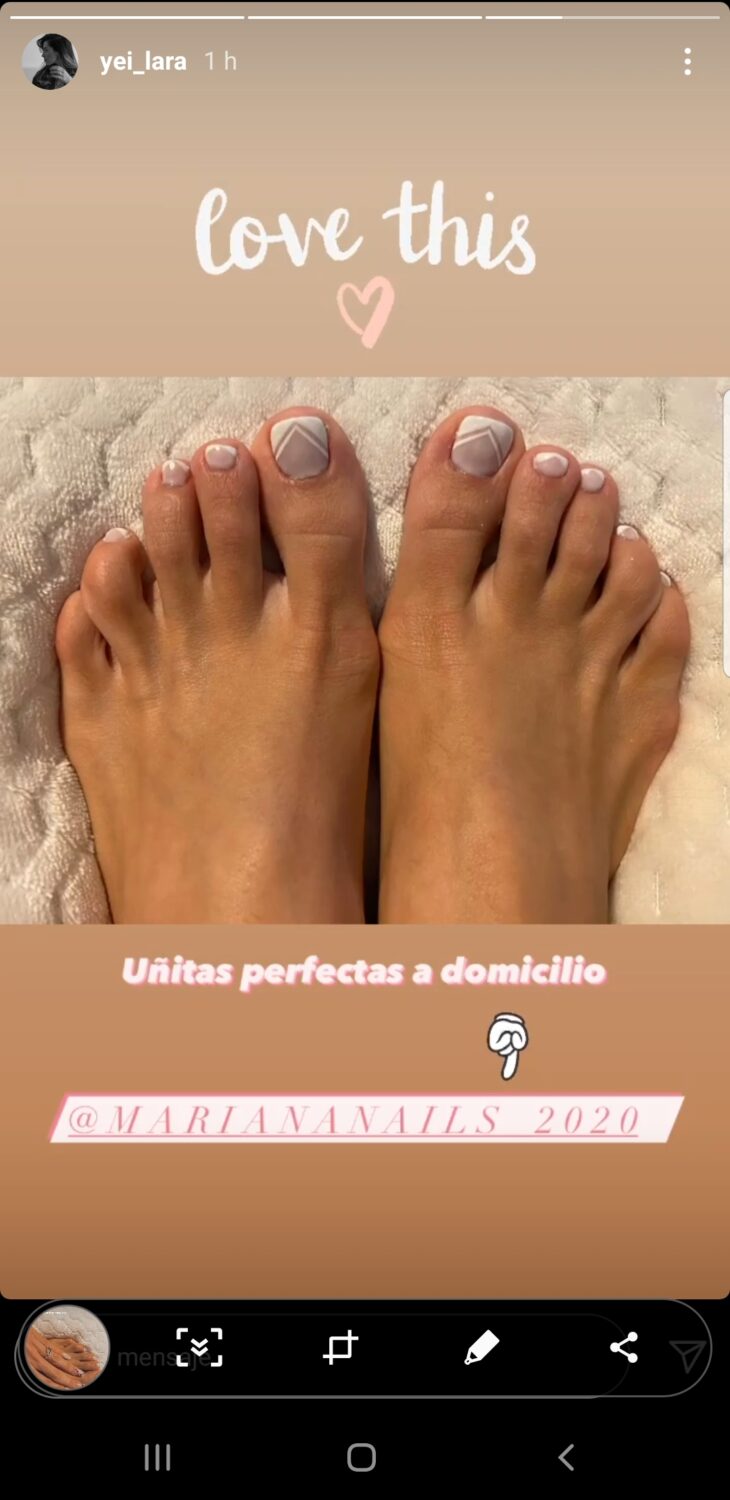730x1500 pixels.
Task: Crop the captured screenshot
Action: (x=340, y=1348)
